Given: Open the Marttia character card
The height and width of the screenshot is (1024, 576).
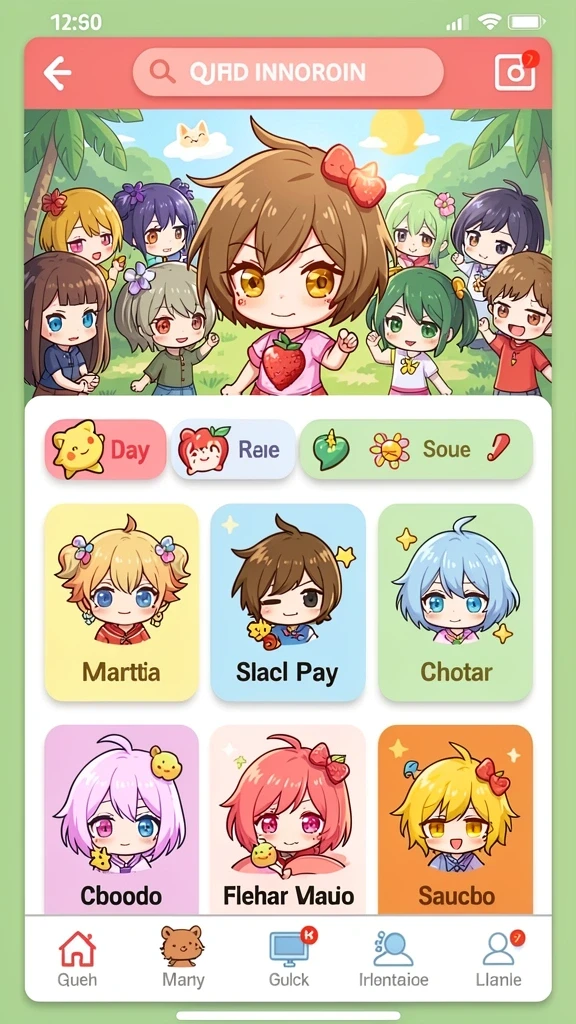Looking at the screenshot, I should 121,602.
